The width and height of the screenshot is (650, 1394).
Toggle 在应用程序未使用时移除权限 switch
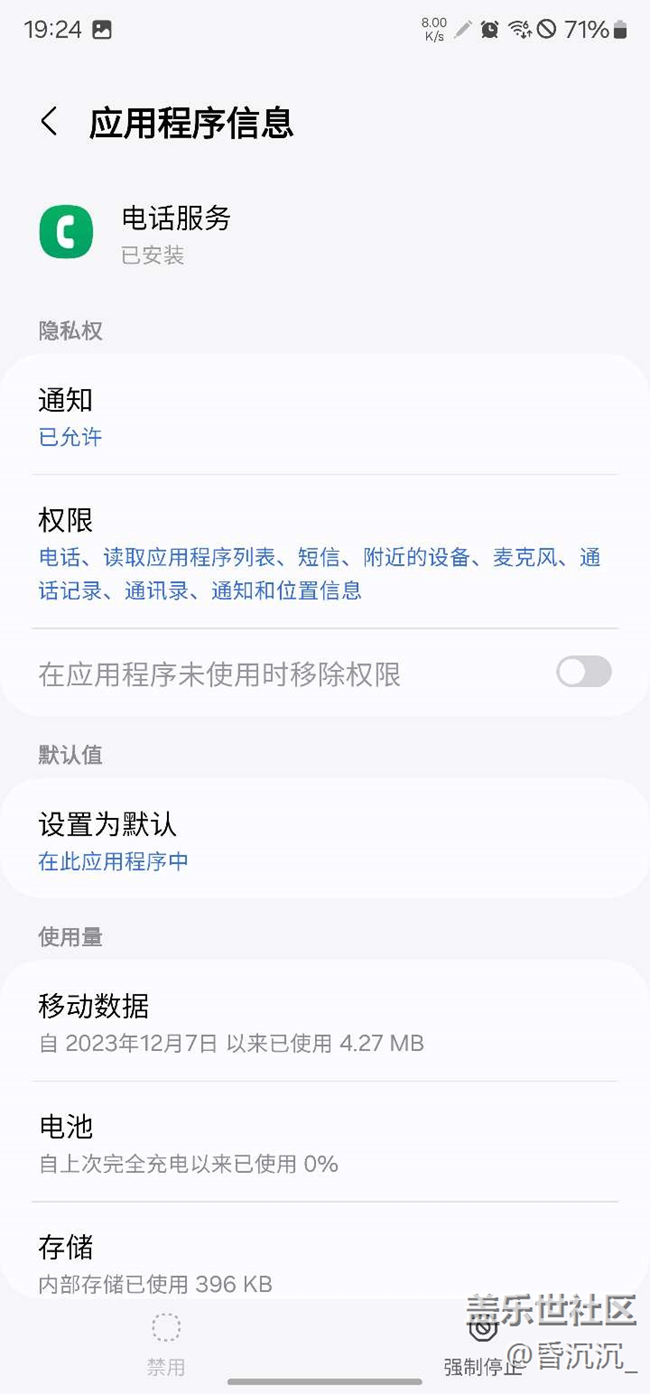(584, 672)
